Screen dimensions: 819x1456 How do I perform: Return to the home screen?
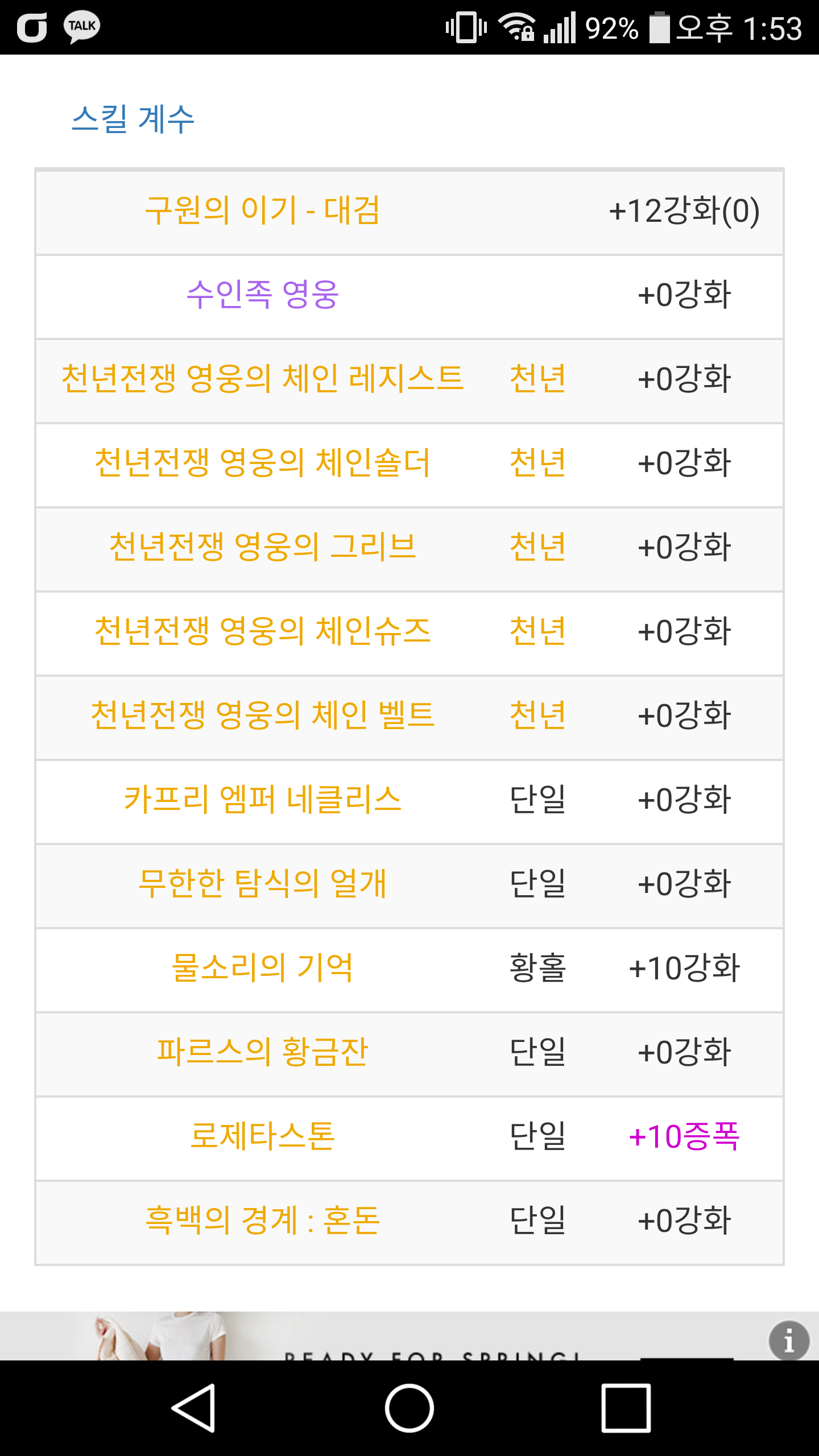pos(409,1408)
